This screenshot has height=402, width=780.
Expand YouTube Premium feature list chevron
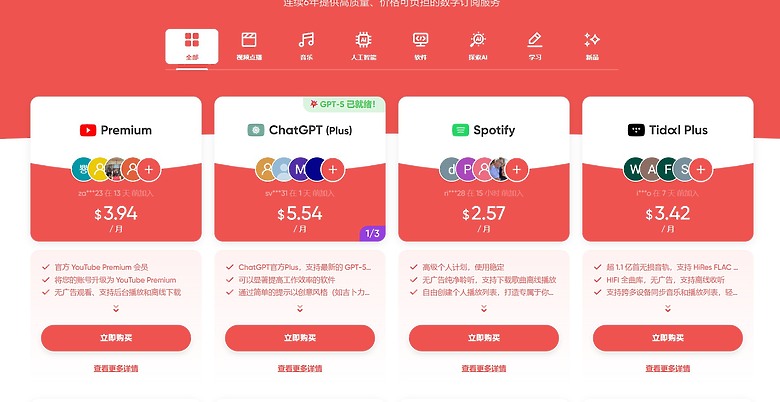pos(116,309)
